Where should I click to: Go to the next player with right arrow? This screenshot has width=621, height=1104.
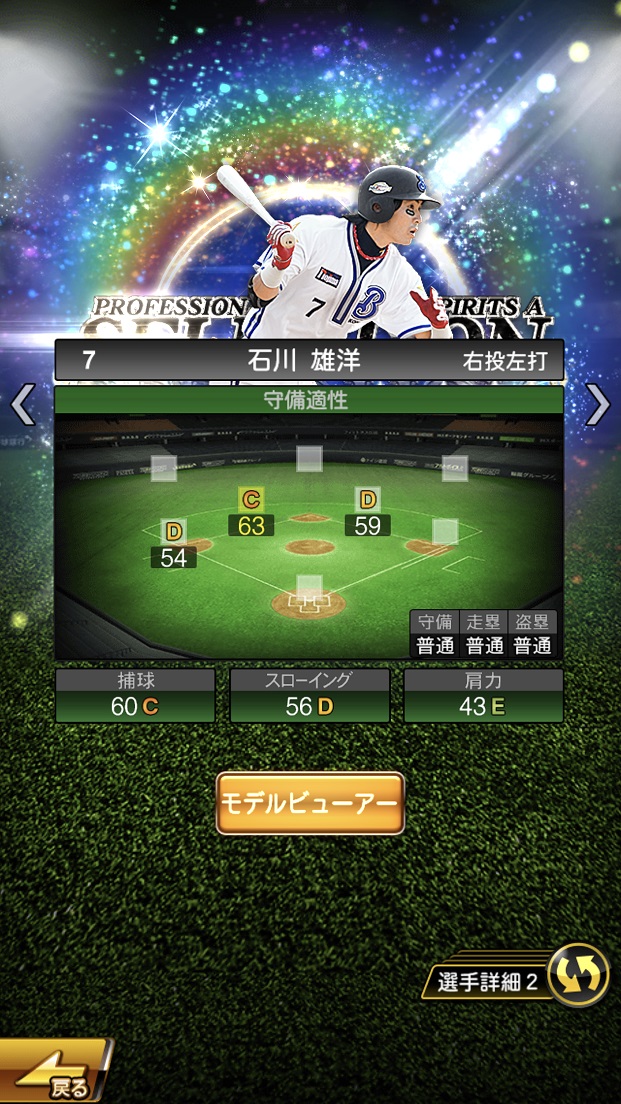pyautogui.click(x=598, y=405)
